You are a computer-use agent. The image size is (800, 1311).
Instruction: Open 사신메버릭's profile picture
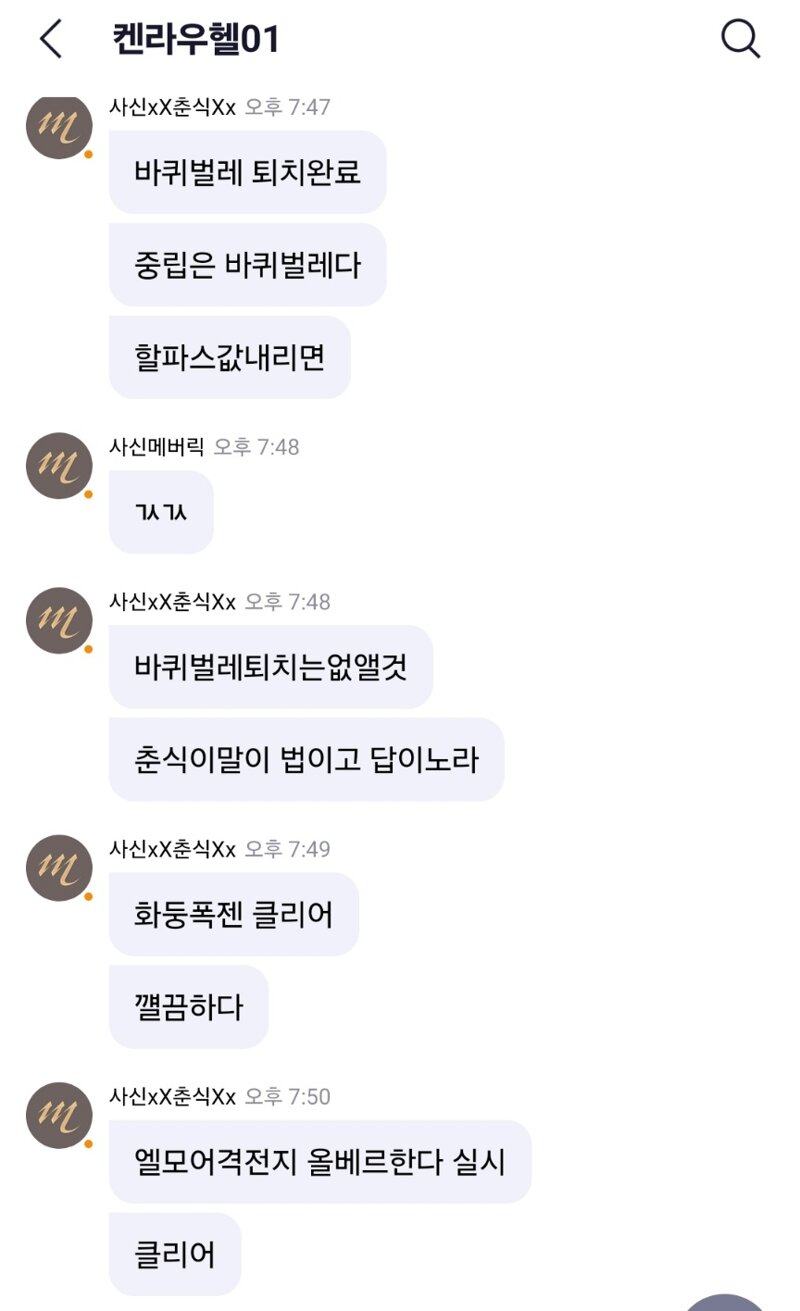(x=59, y=466)
